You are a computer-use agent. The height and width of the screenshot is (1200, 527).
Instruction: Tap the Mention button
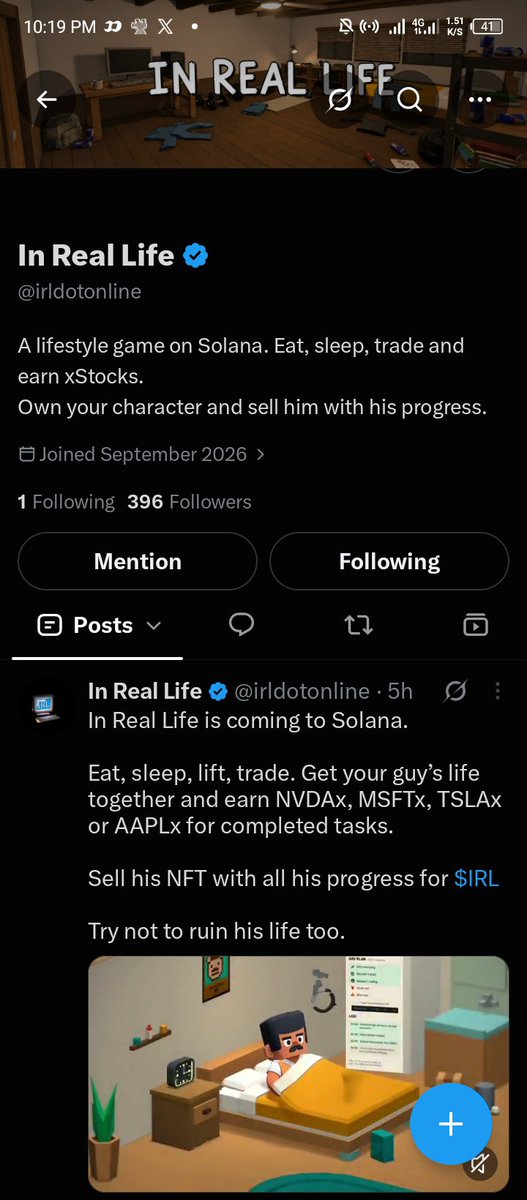[x=138, y=561]
